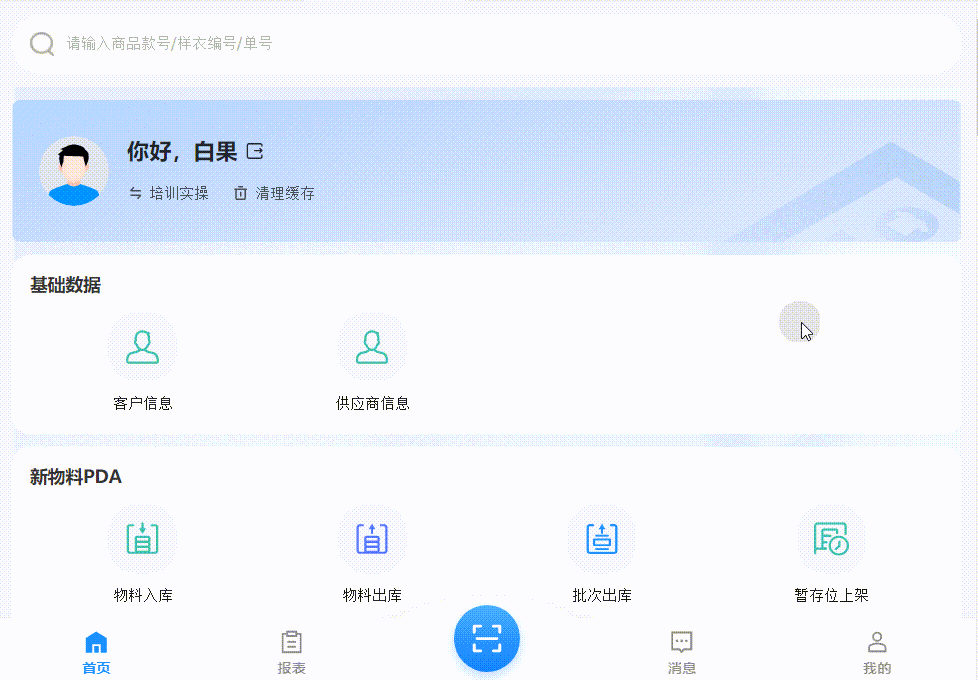The image size is (978, 680).
Task: Open 客户信息
Action: 143,362
